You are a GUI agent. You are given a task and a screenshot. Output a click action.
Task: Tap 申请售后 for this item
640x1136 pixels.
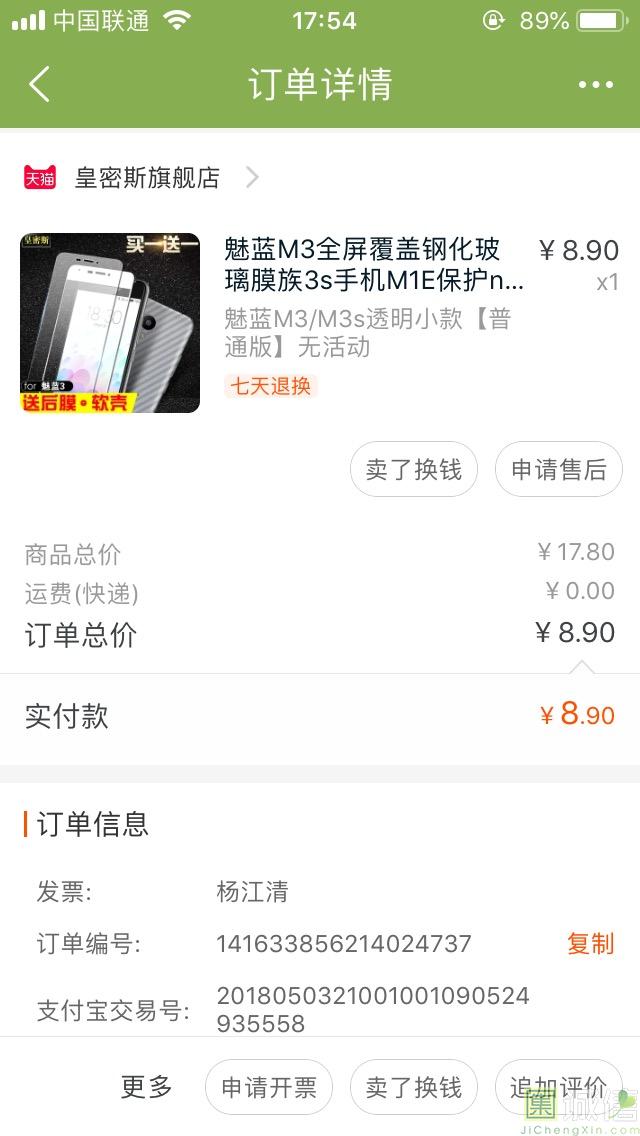tap(559, 469)
